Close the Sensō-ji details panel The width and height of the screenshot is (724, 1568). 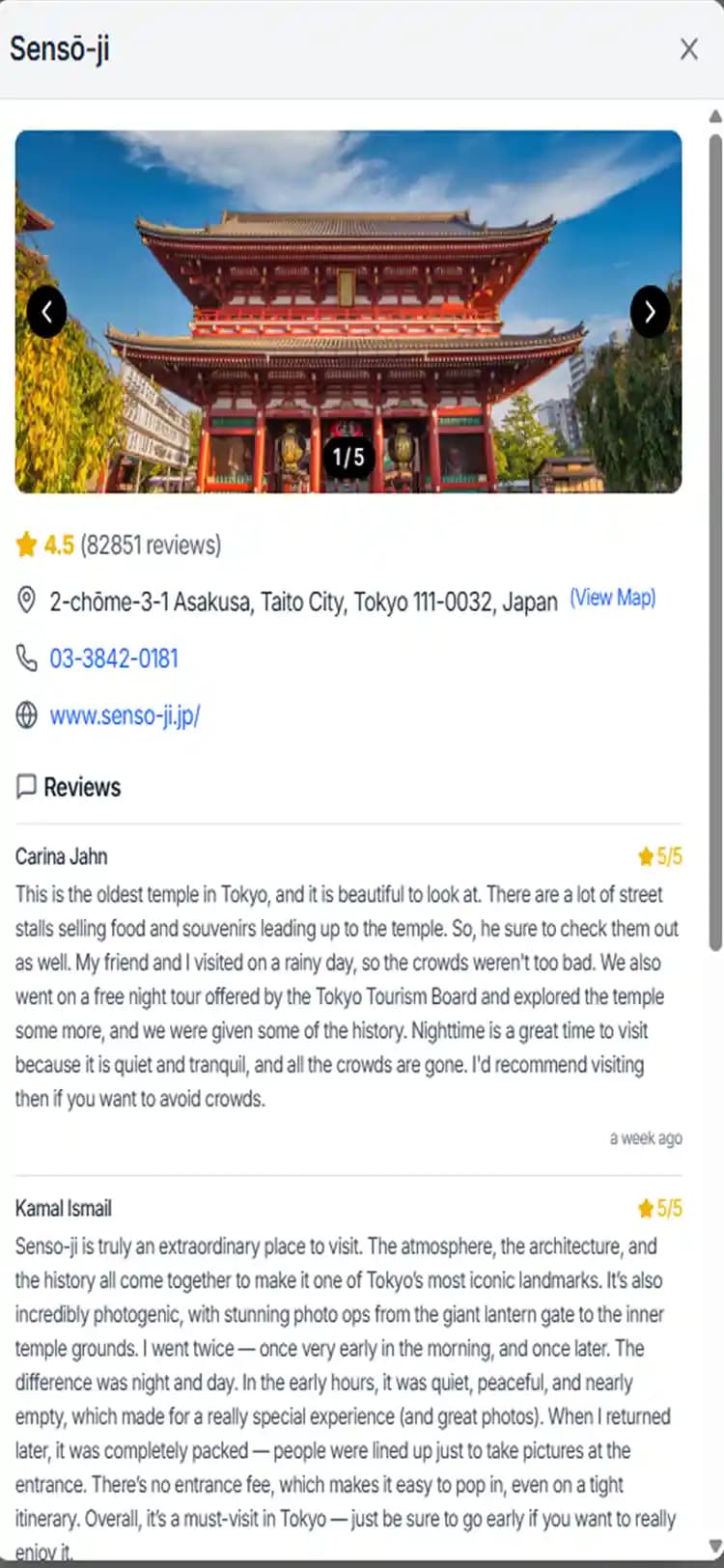tap(688, 49)
